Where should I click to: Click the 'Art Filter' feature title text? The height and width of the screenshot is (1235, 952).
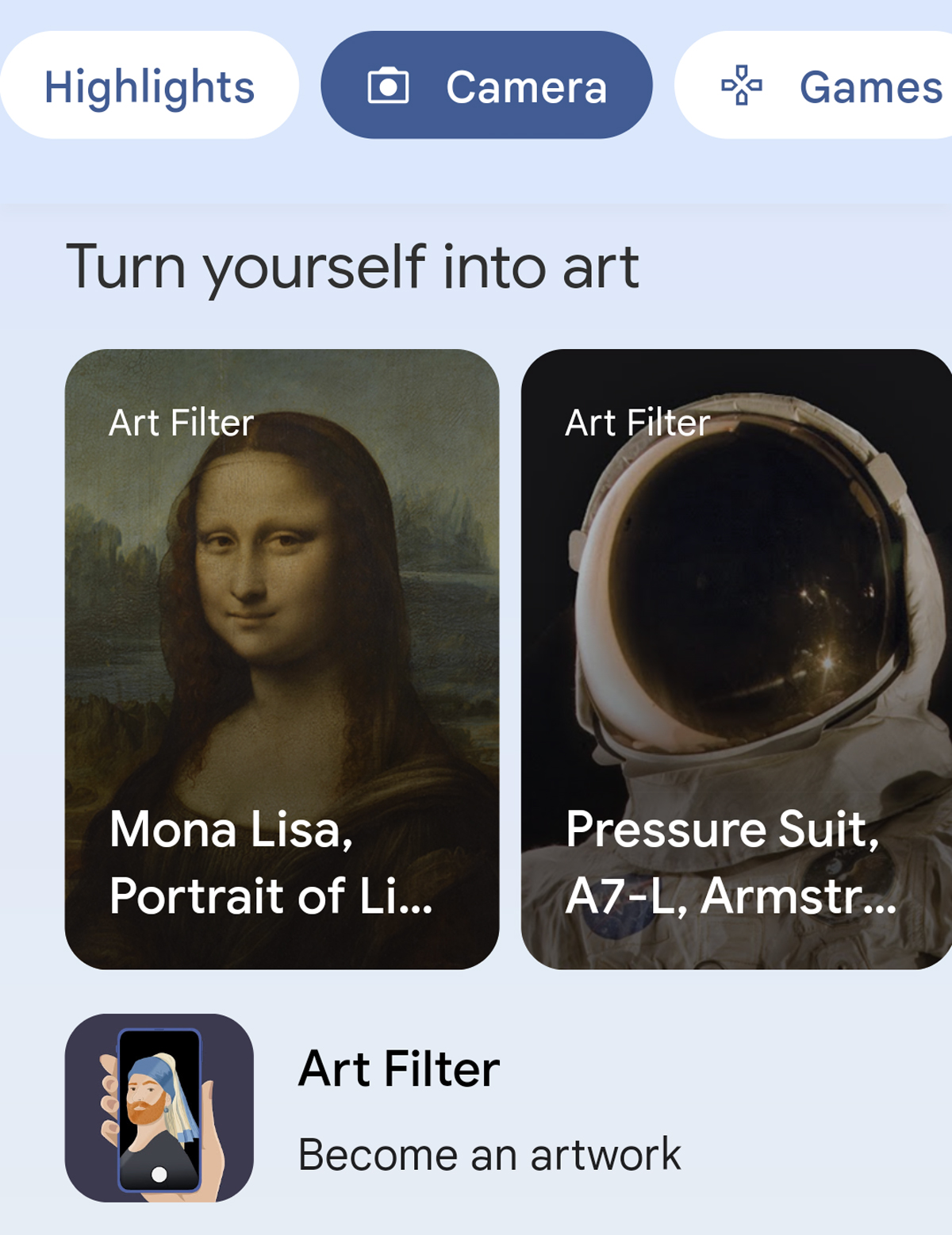(397, 1068)
